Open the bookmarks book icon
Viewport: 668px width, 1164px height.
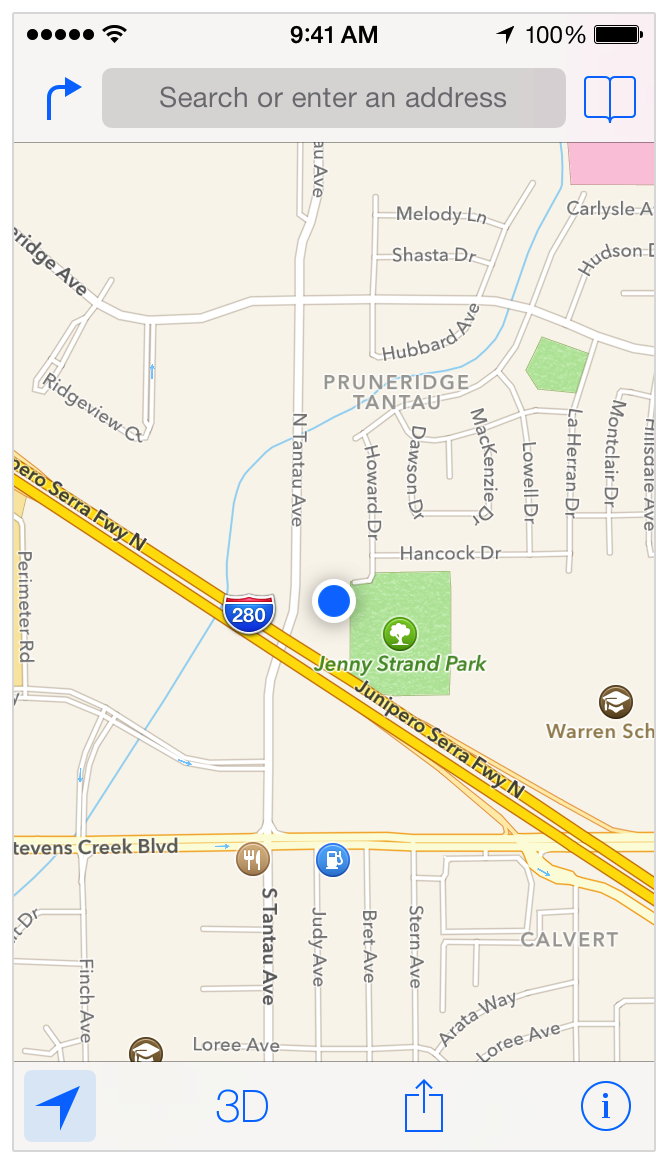(610, 98)
